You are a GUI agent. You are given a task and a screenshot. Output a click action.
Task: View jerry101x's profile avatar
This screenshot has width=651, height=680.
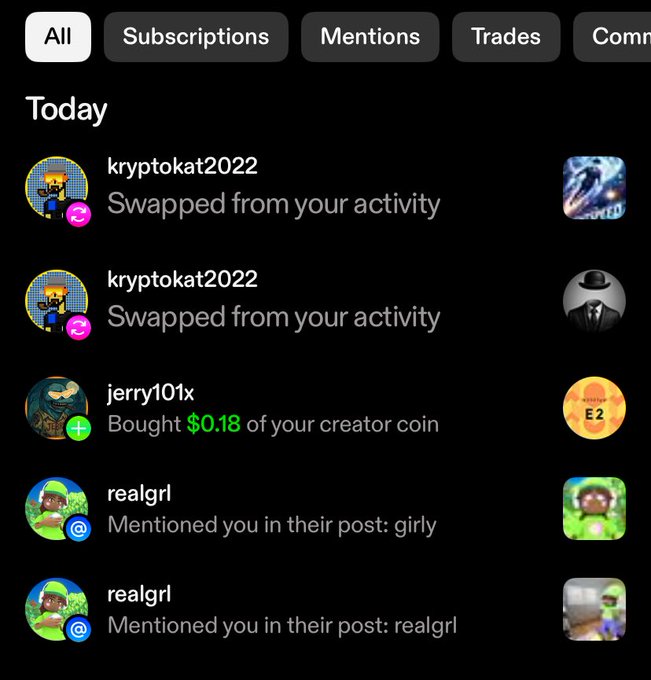pos(56,408)
